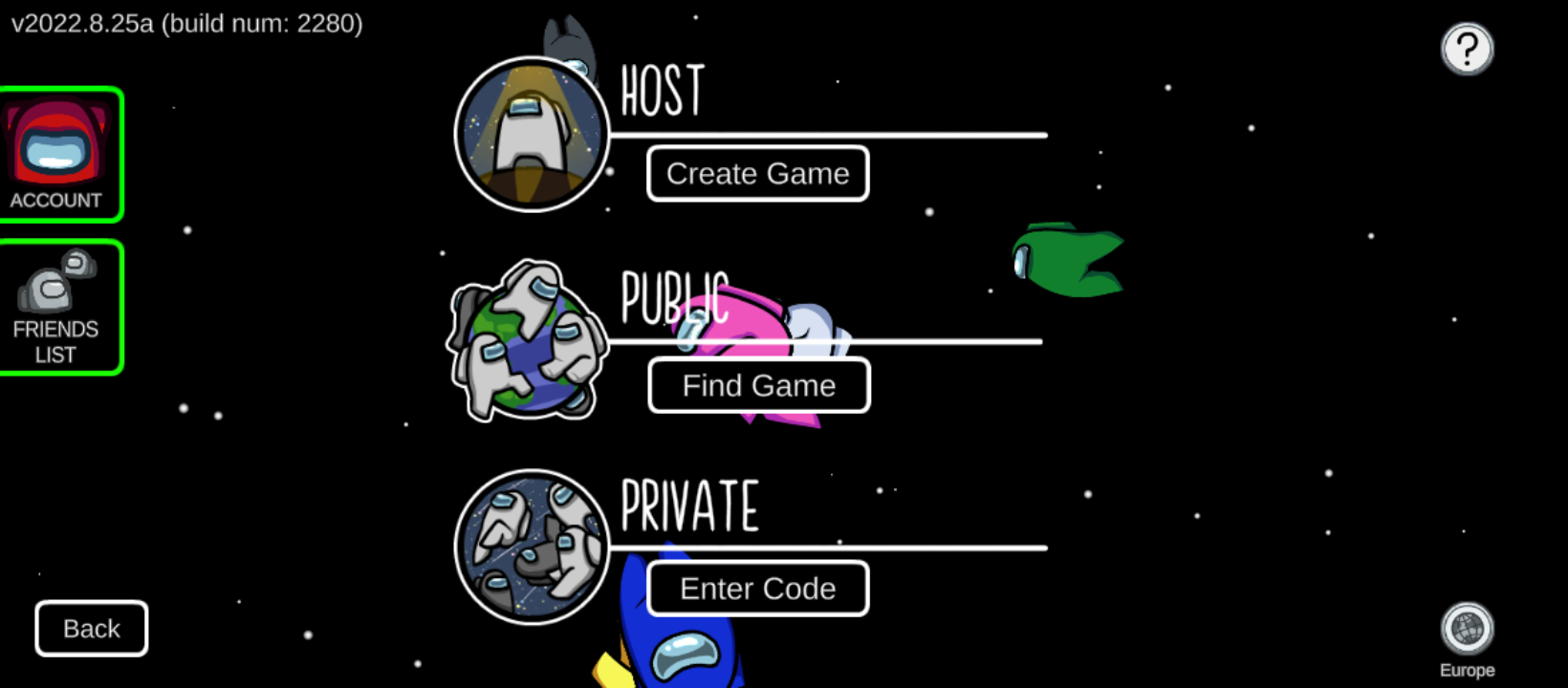Find a public game
This screenshot has height=688, width=1568.
pos(758,386)
